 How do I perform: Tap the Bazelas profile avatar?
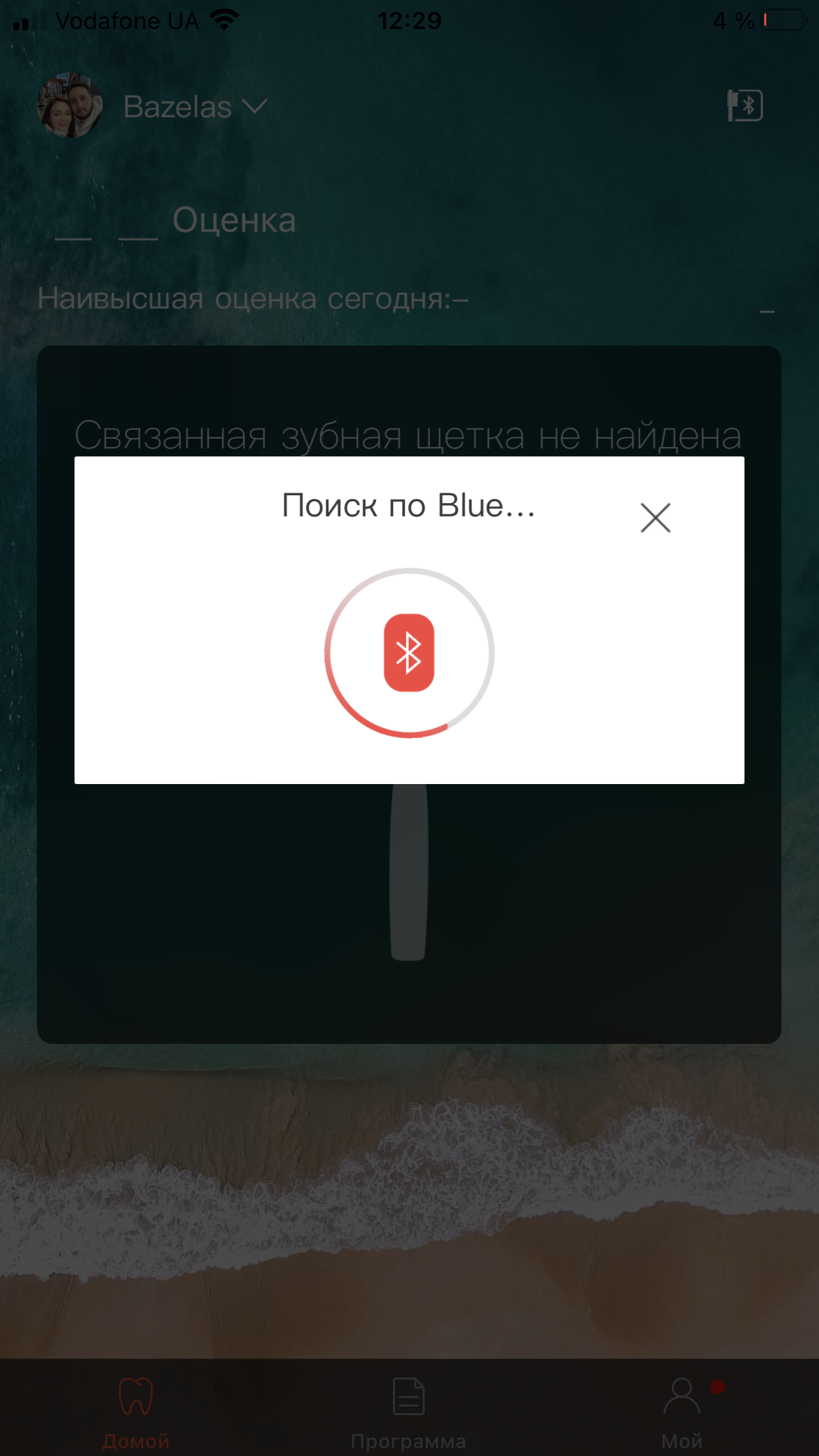pyautogui.click(x=70, y=106)
